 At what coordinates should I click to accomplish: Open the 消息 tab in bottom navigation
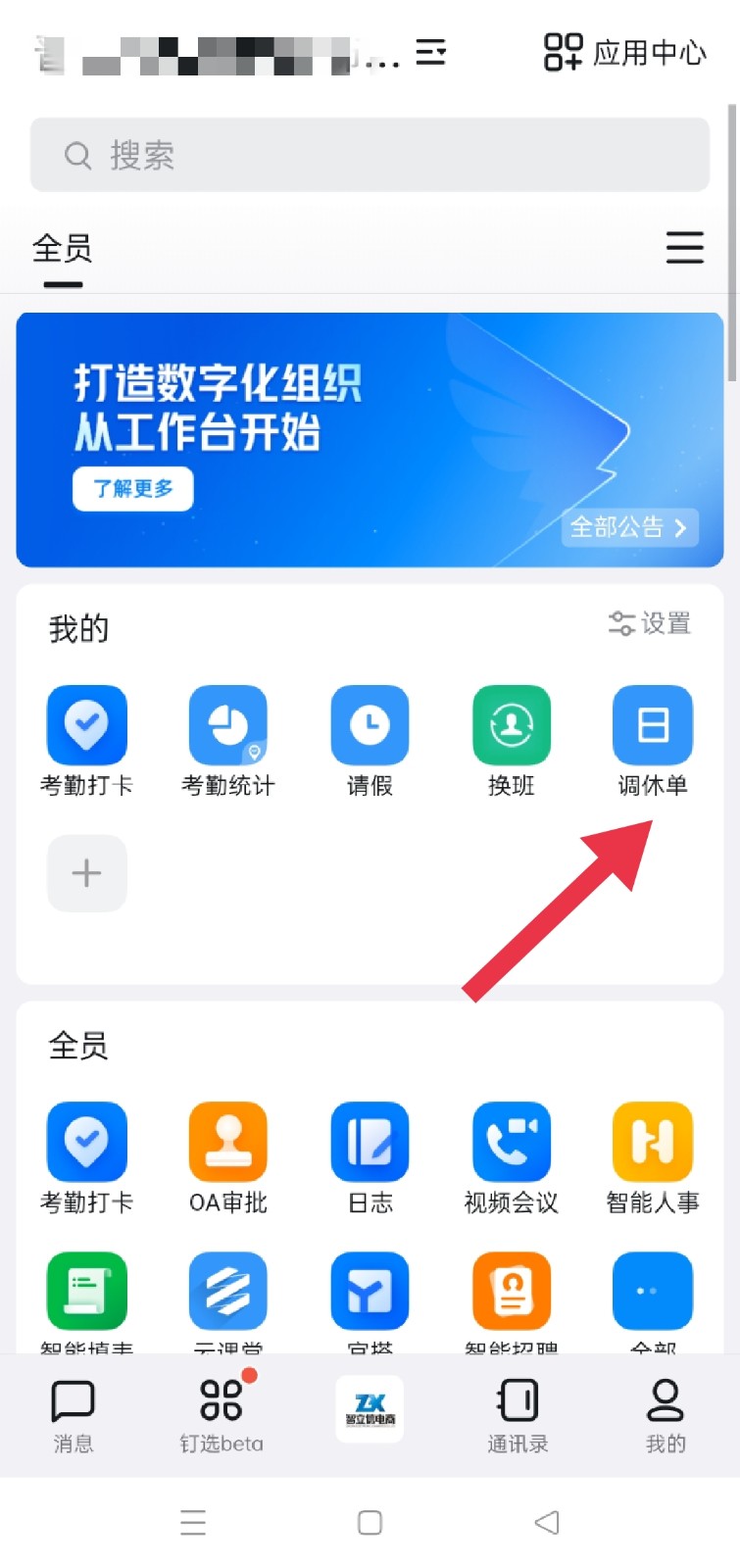click(74, 1414)
